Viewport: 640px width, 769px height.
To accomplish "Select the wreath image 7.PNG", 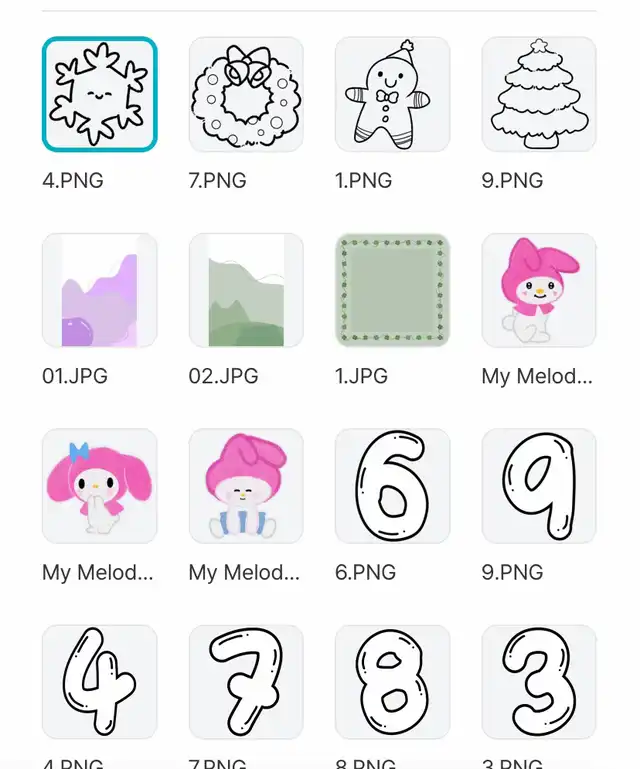I will 246,94.
